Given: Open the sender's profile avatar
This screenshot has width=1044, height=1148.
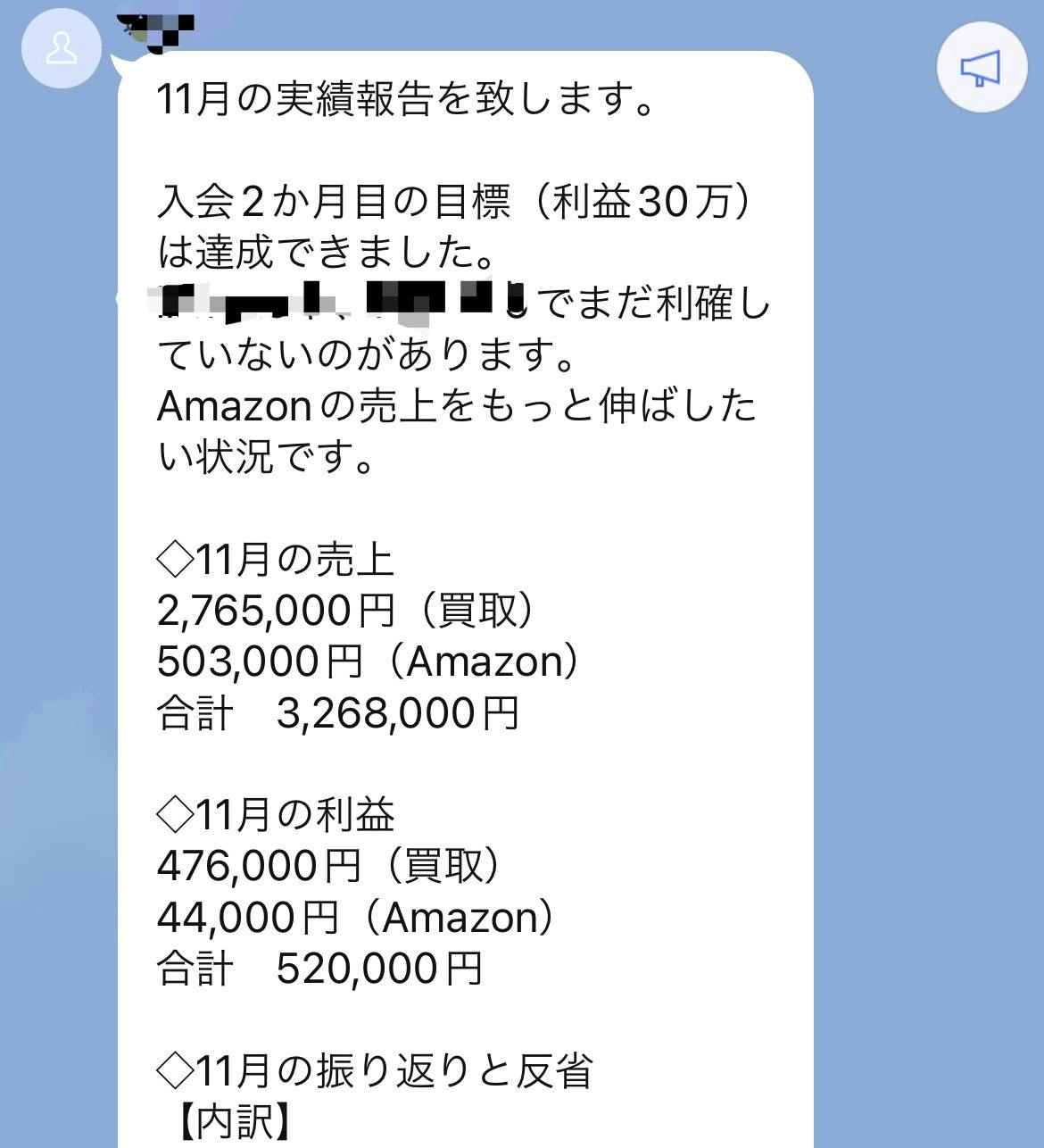Looking at the screenshot, I should (x=61, y=48).
